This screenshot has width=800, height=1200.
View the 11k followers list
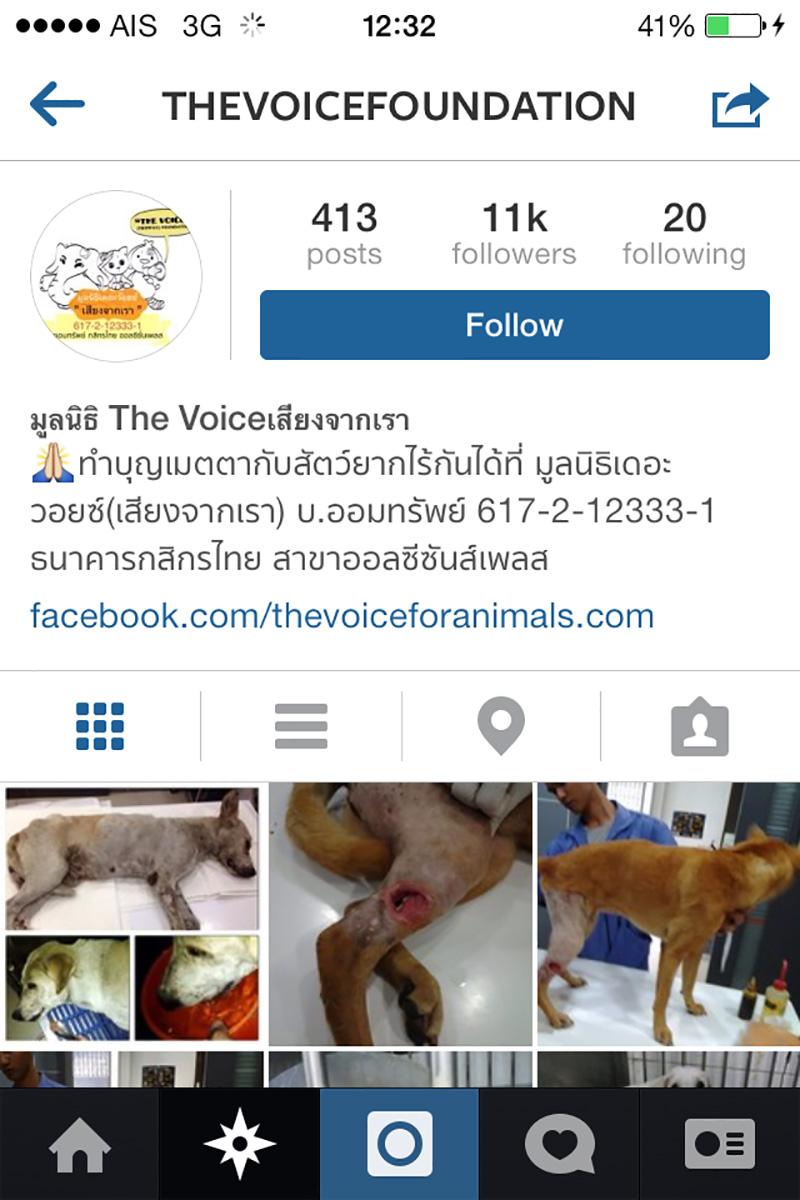pos(513,234)
